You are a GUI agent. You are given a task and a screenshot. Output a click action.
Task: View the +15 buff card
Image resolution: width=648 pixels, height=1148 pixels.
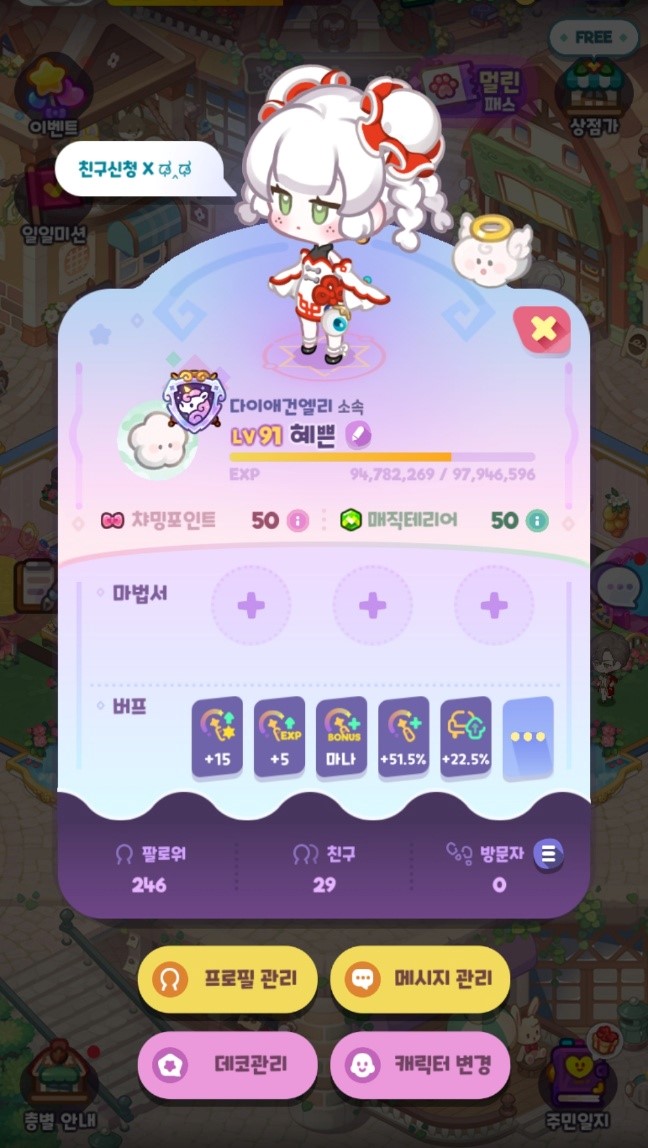217,737
